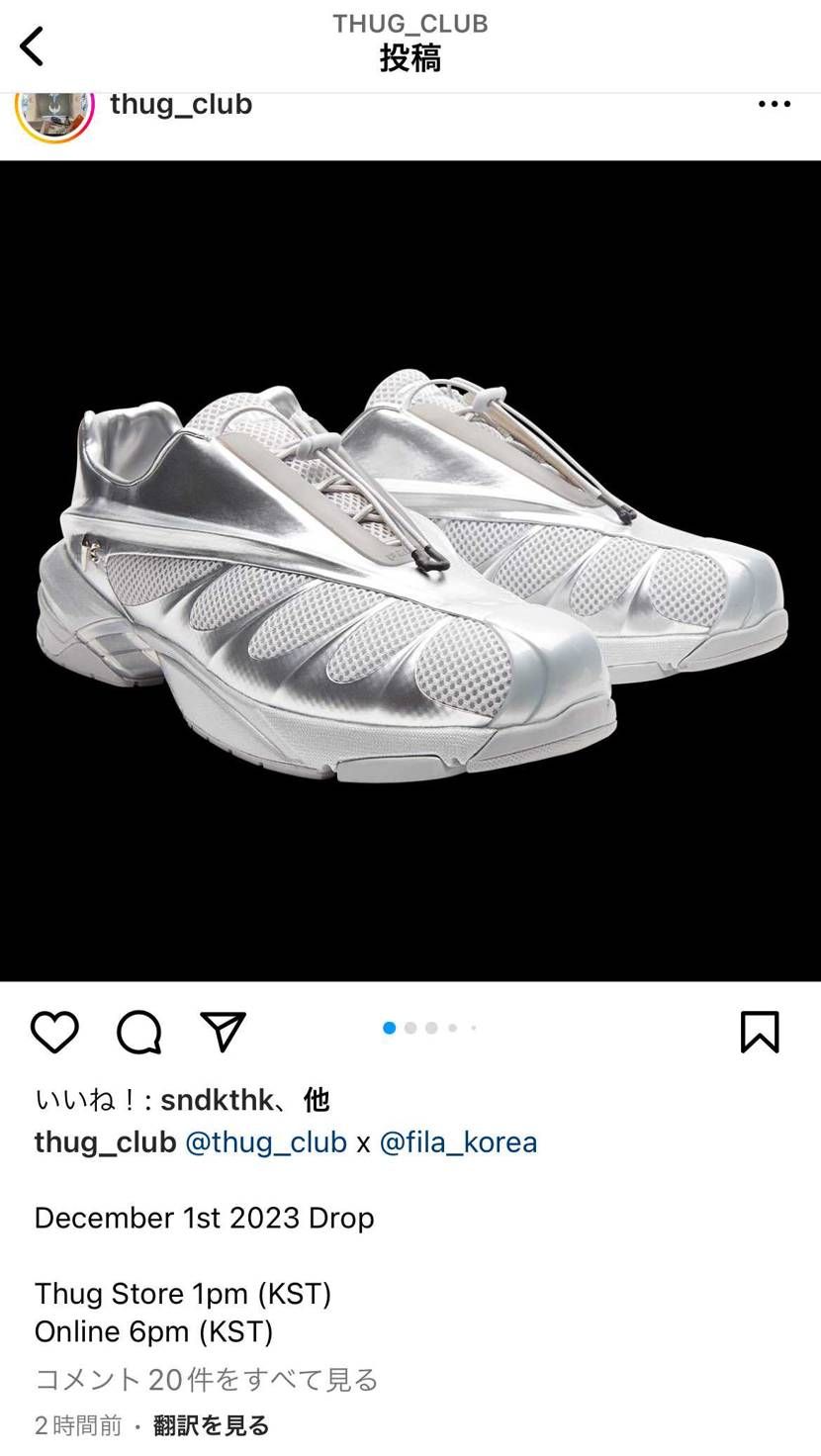Viewport: 821px width, 1456px height.
Task: Like the post with the heart icon
Action: tap(54, 1032)
